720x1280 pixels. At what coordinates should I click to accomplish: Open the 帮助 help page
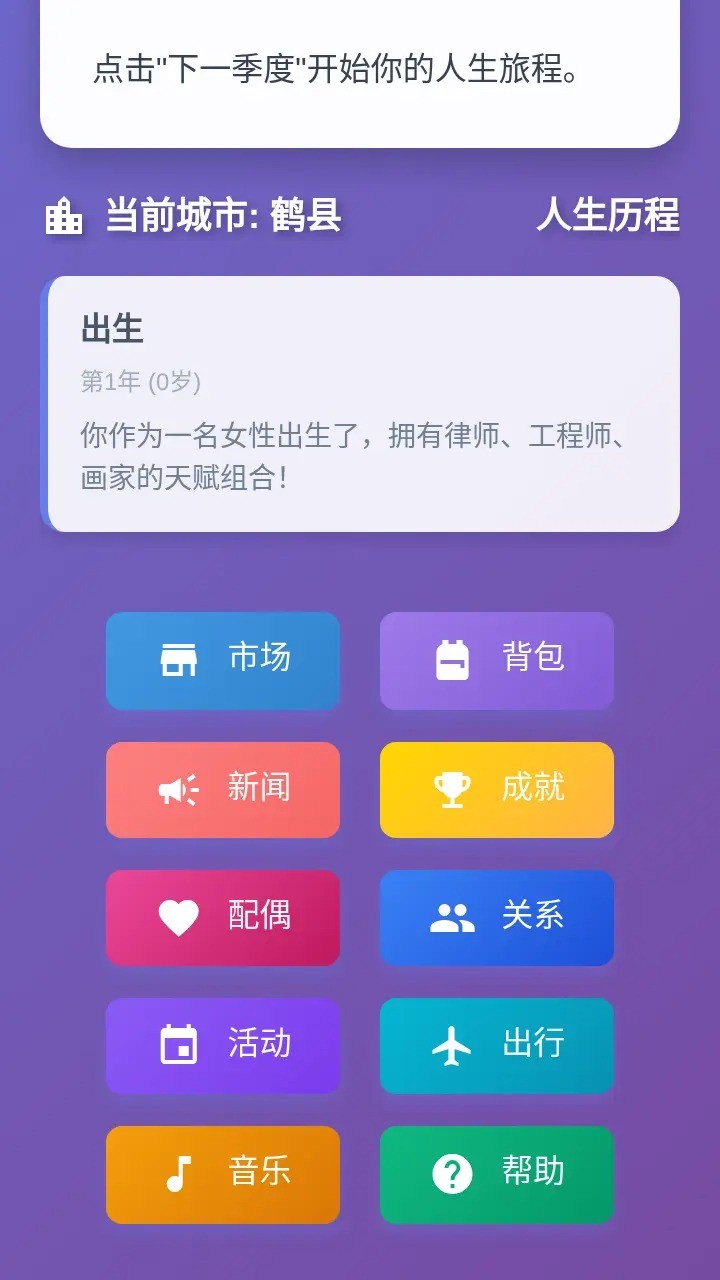(496, 1174)
